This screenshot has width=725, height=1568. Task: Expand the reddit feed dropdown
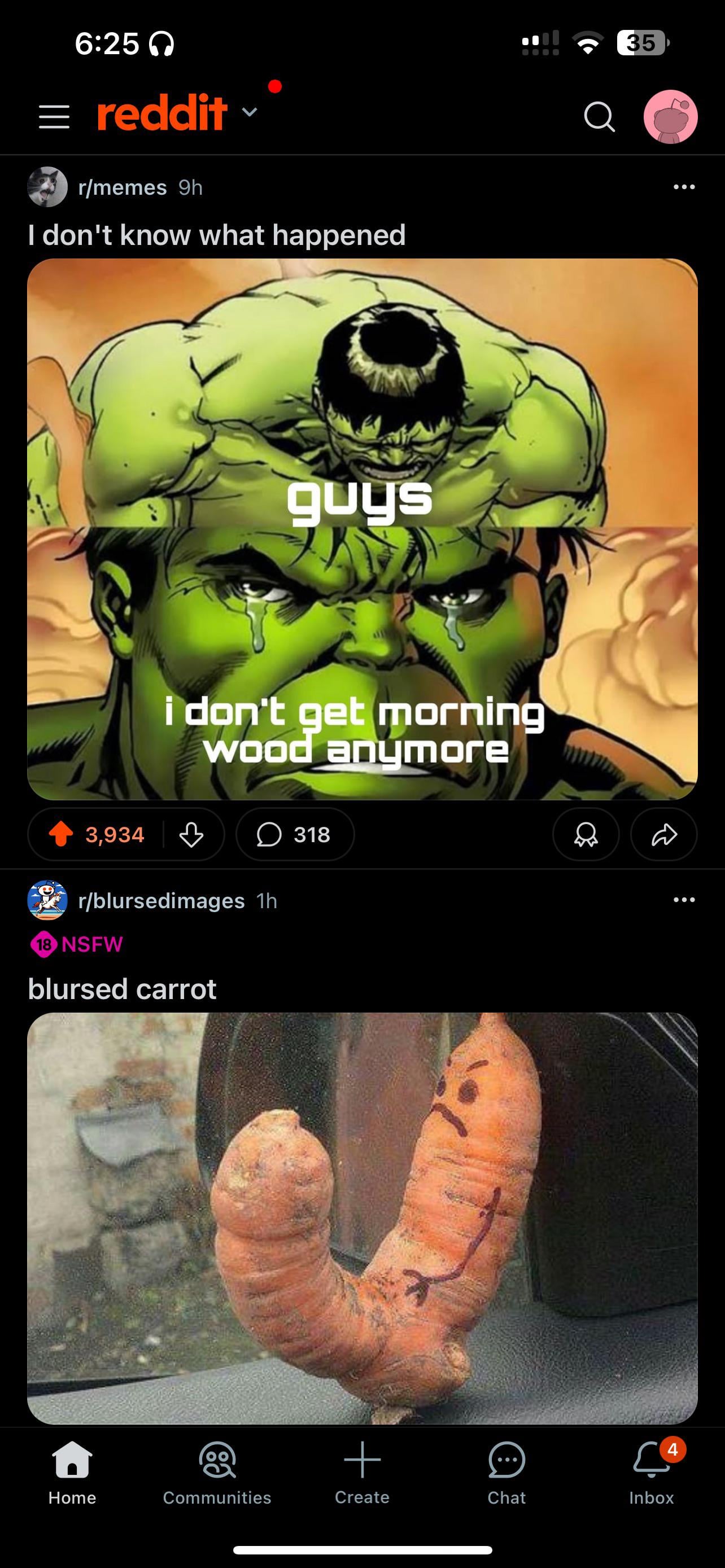click(x=249, y=112)
